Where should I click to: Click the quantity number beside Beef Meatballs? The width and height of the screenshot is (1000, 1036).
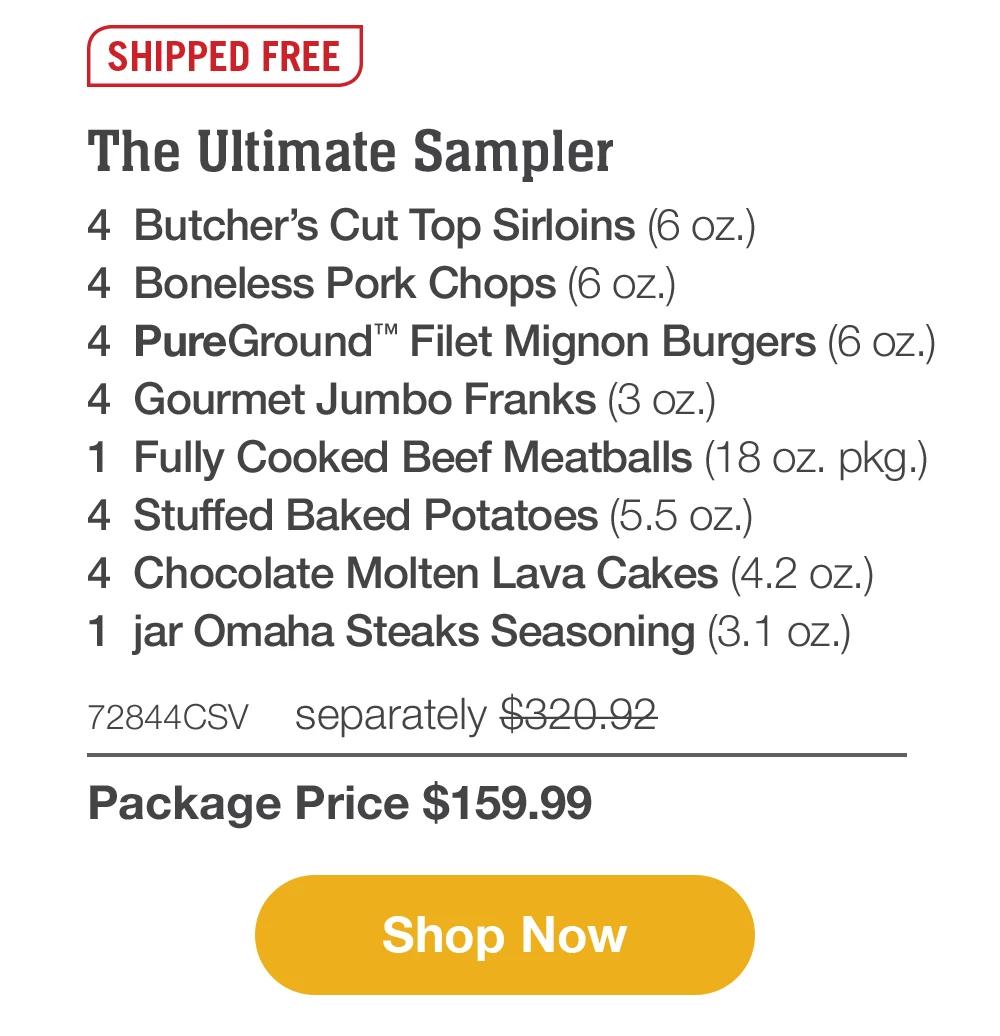pyautogui.click(x=101, y=457)
